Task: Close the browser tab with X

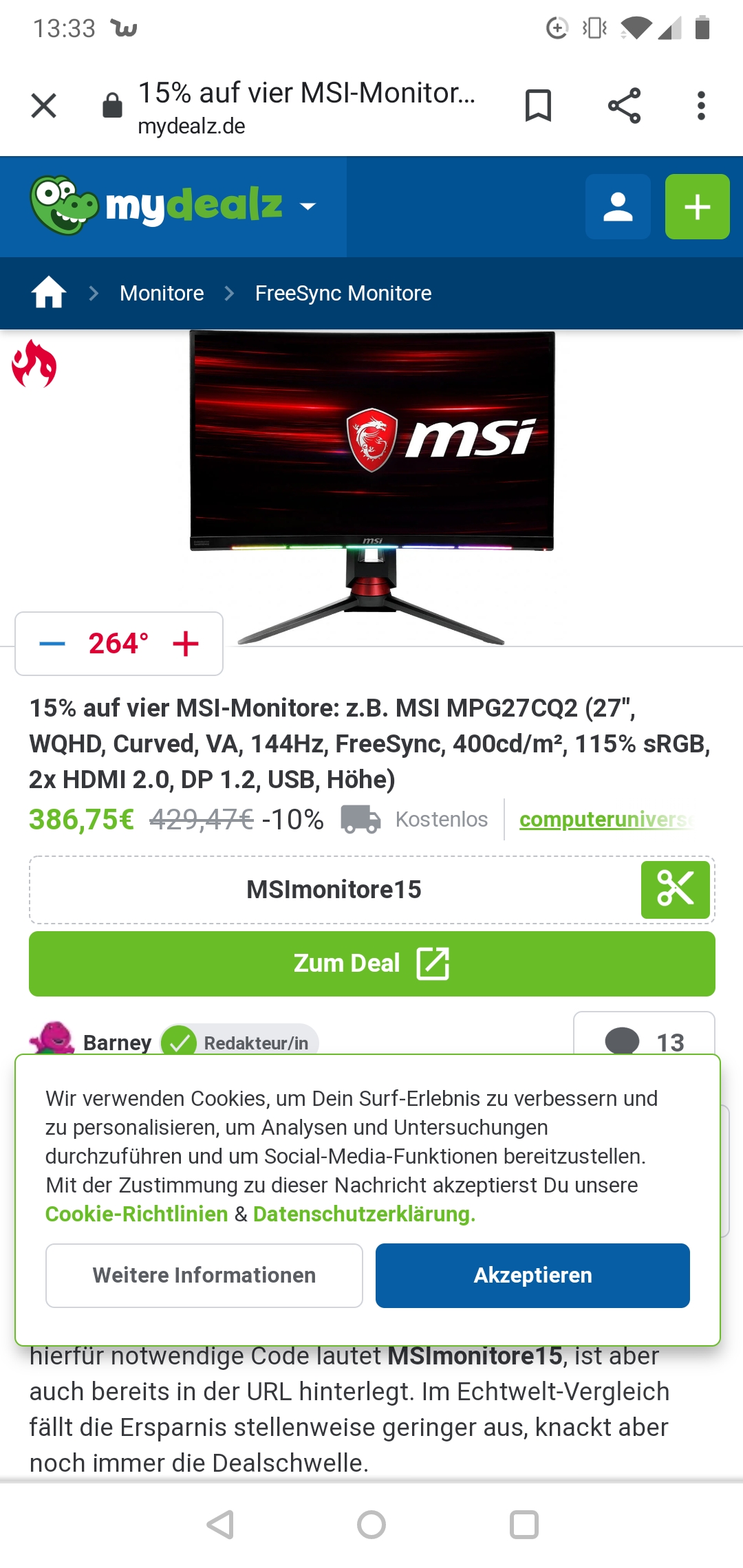Action: 44,107
